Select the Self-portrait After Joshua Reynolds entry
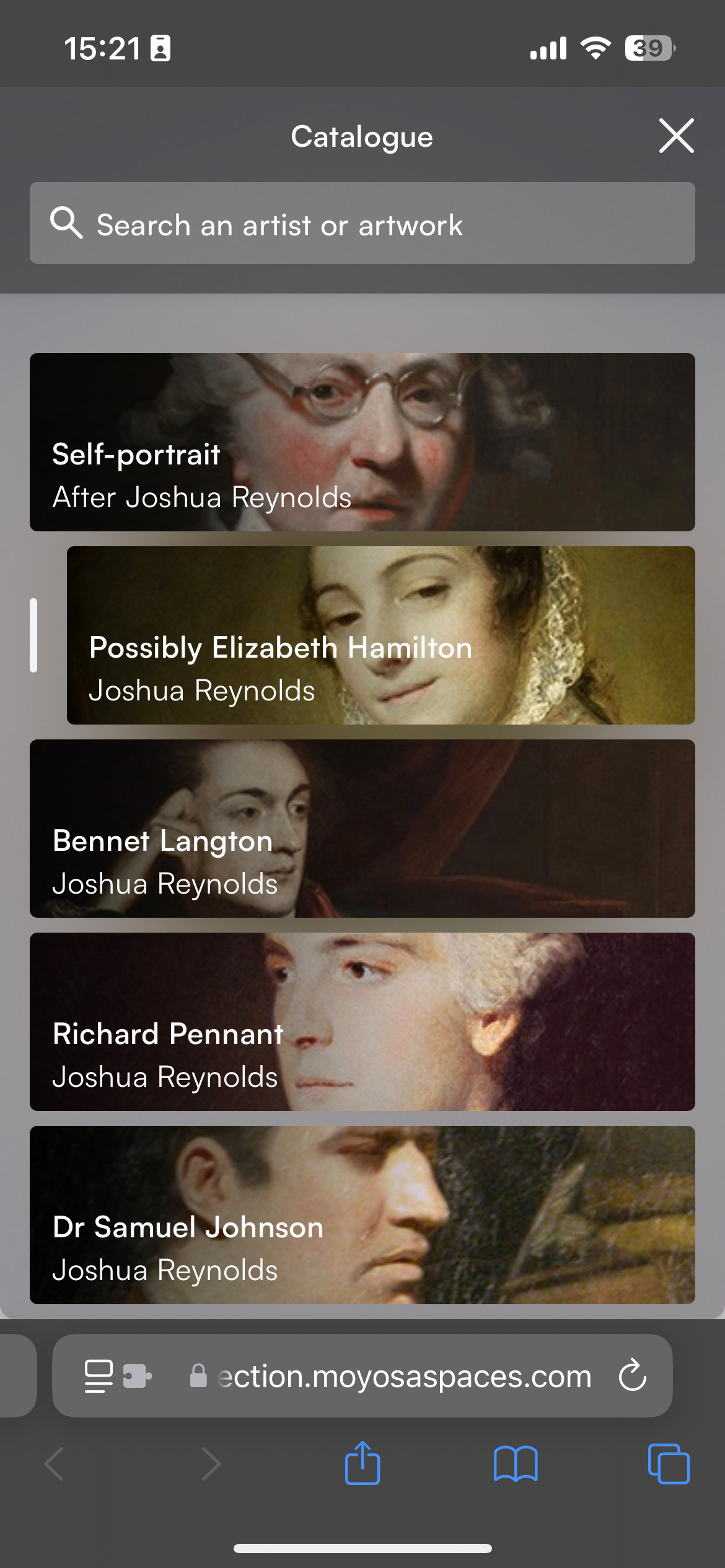This screenshot has width=725, height=1568. point(361,442)
